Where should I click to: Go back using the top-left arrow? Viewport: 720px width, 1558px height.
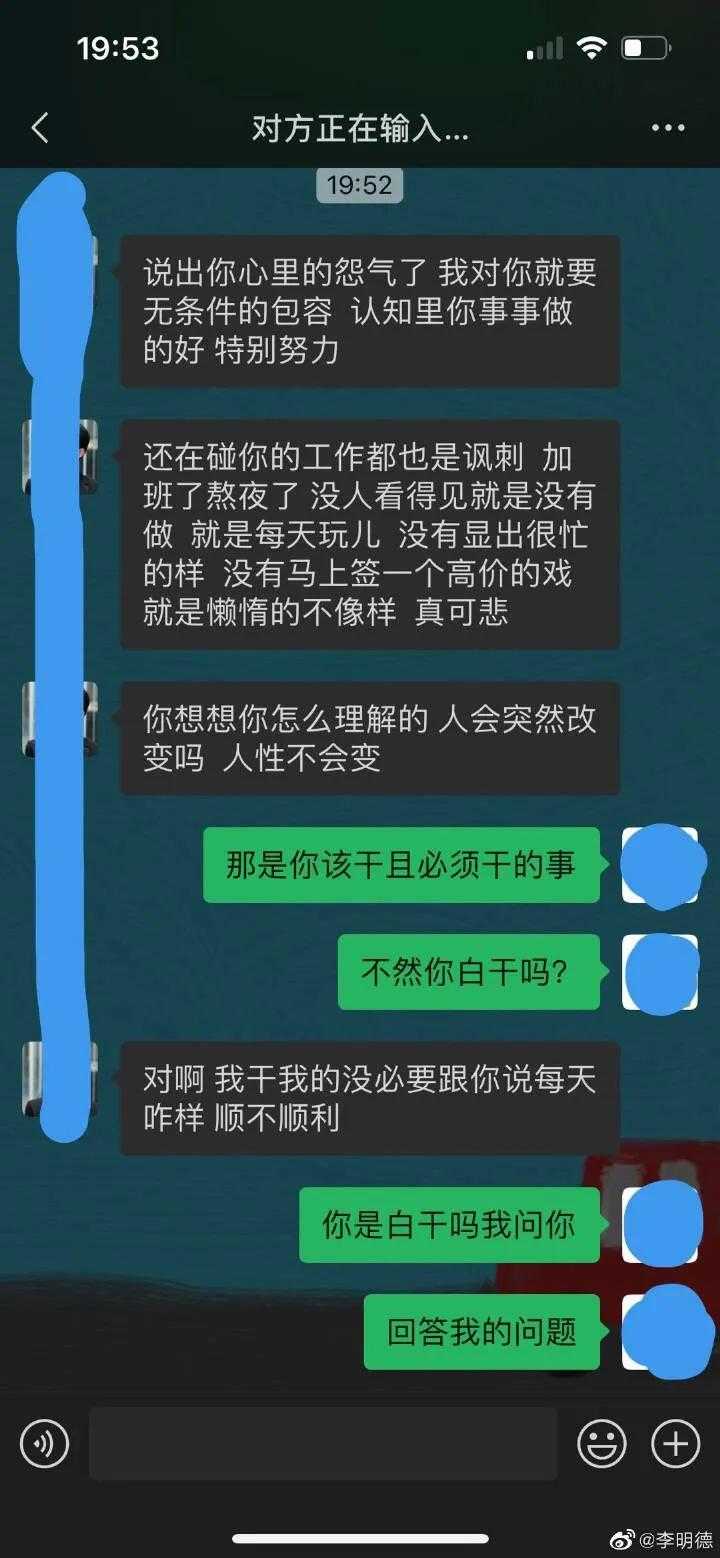pyautogui.click(x=40, y=128)
